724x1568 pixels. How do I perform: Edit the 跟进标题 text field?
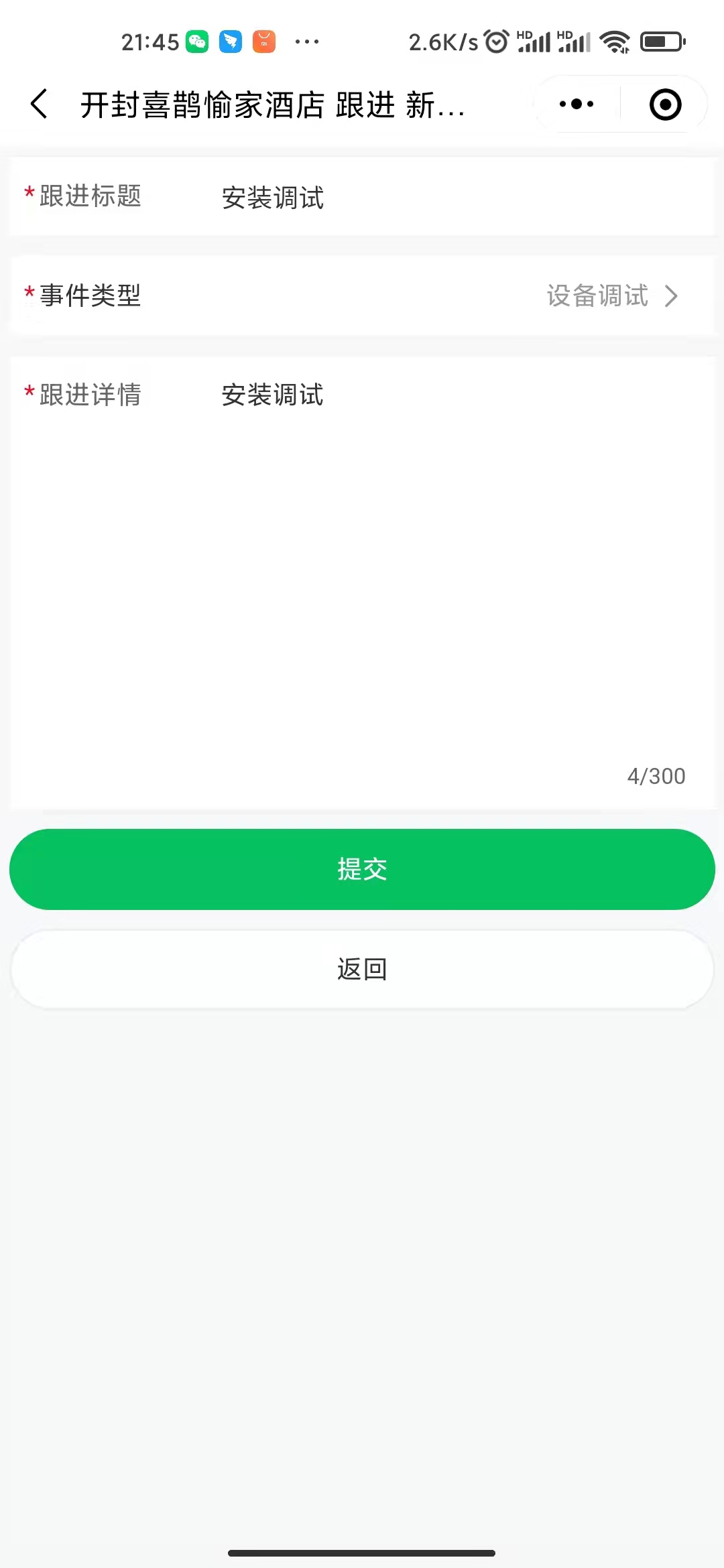[456, 198]
